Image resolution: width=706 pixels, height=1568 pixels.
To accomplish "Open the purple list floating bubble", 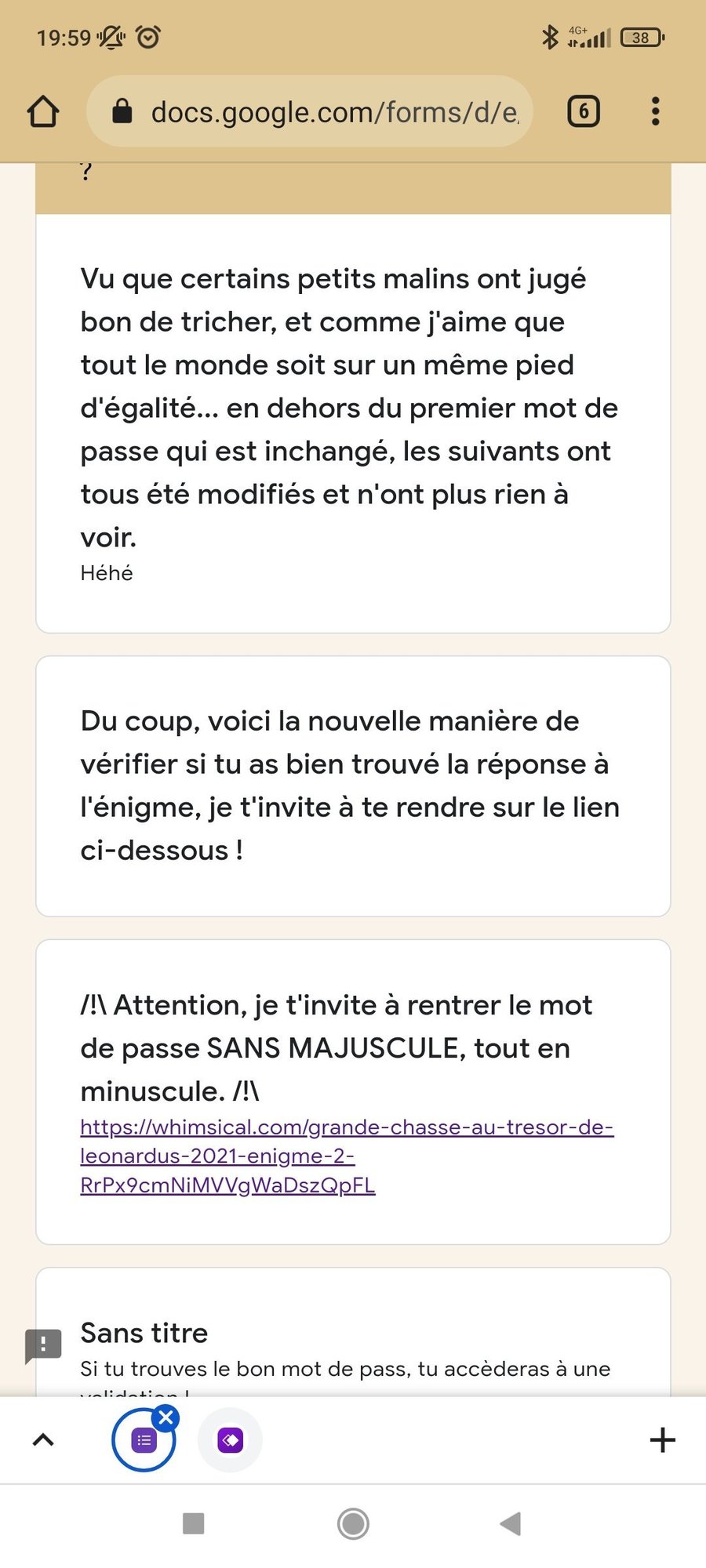I will point(143,1439).
